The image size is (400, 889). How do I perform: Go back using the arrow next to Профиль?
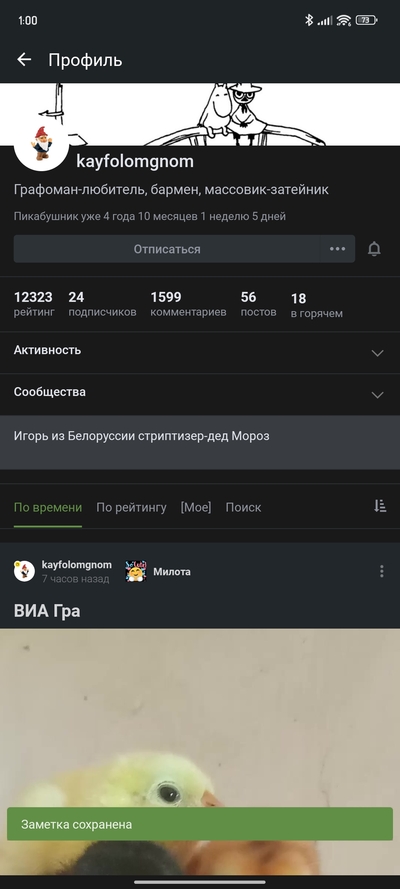click(24, 60)
